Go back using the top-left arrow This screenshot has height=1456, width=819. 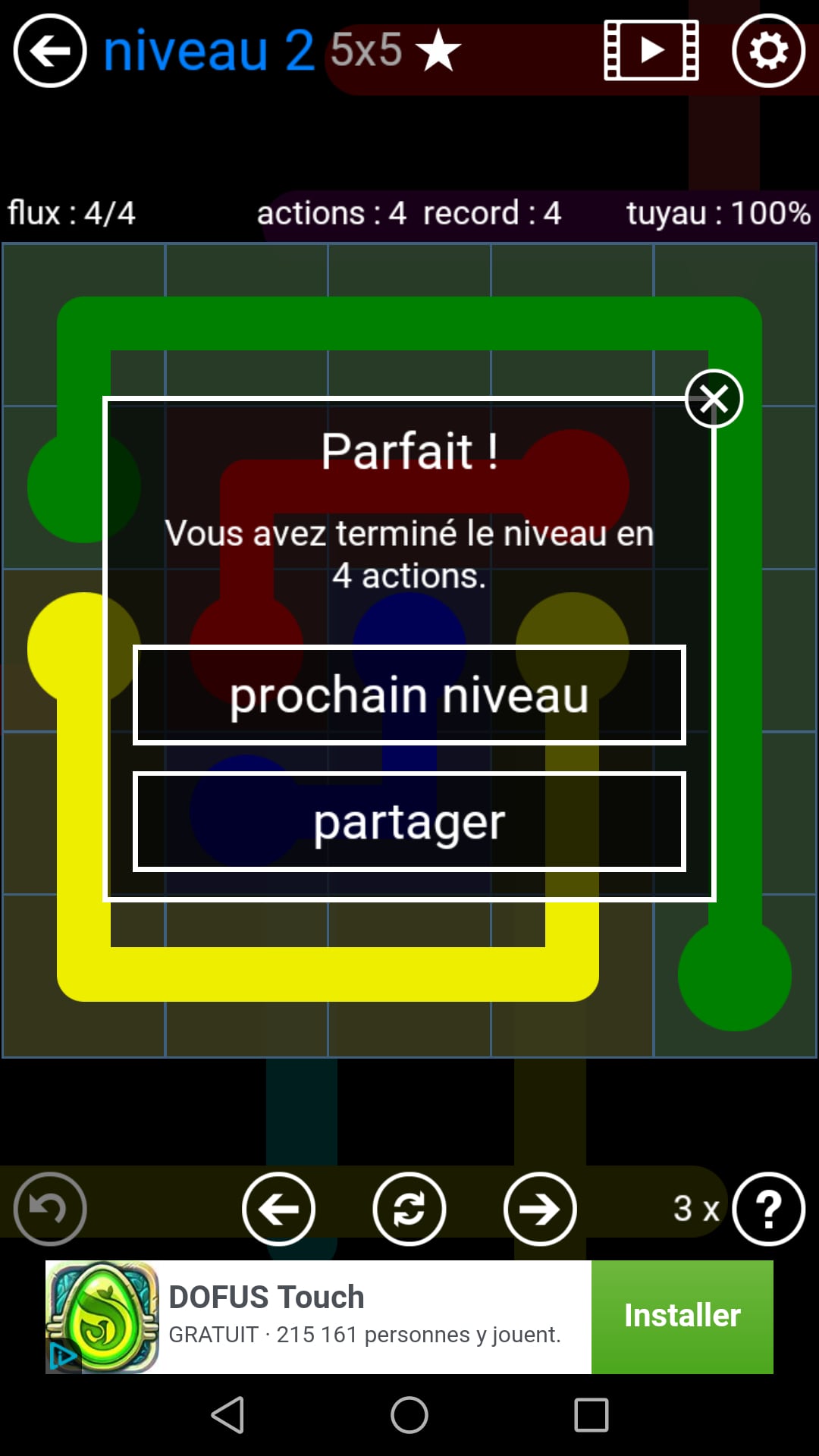click(x=50, y=51)
